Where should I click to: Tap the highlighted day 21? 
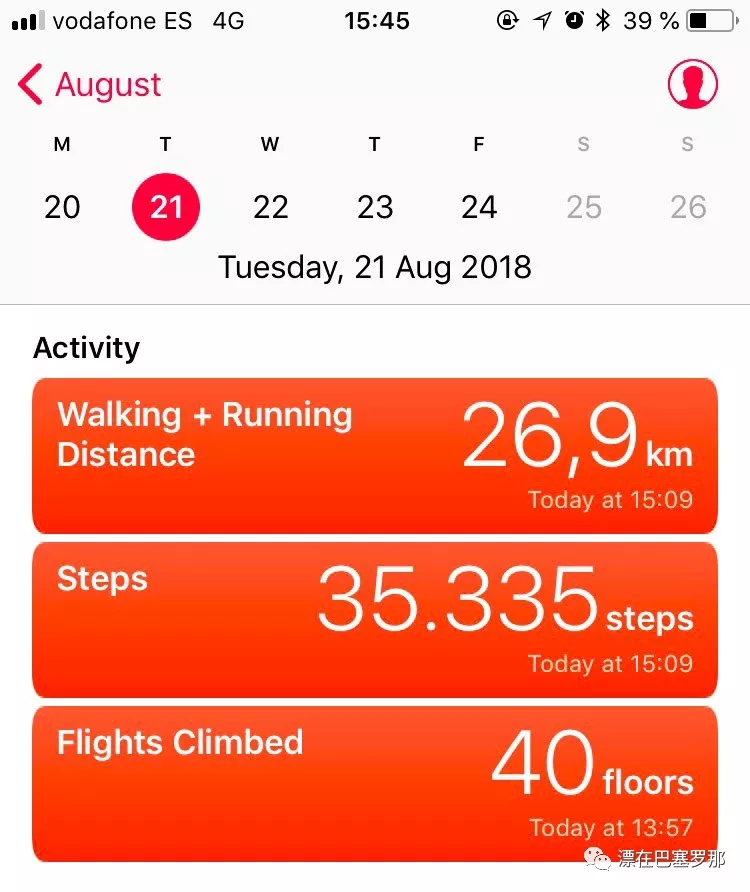[166, 207]
